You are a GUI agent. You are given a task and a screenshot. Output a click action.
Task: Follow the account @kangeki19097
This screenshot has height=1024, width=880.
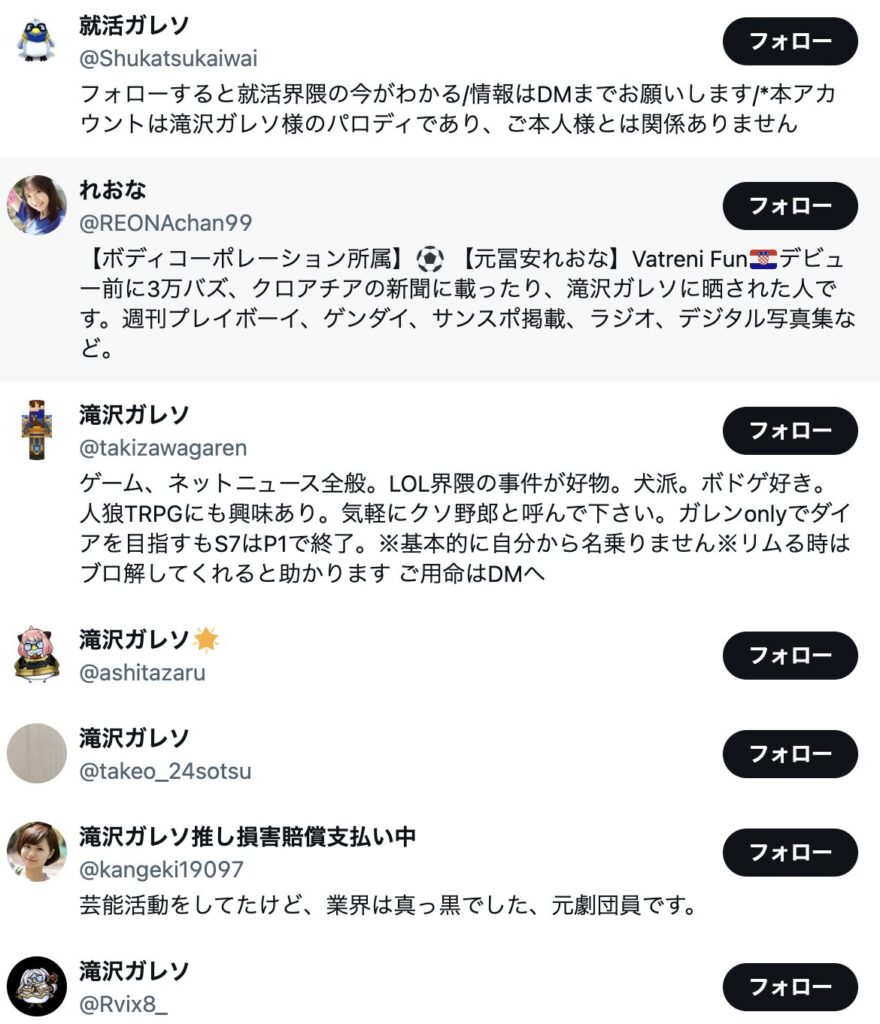tap(790, 852)
